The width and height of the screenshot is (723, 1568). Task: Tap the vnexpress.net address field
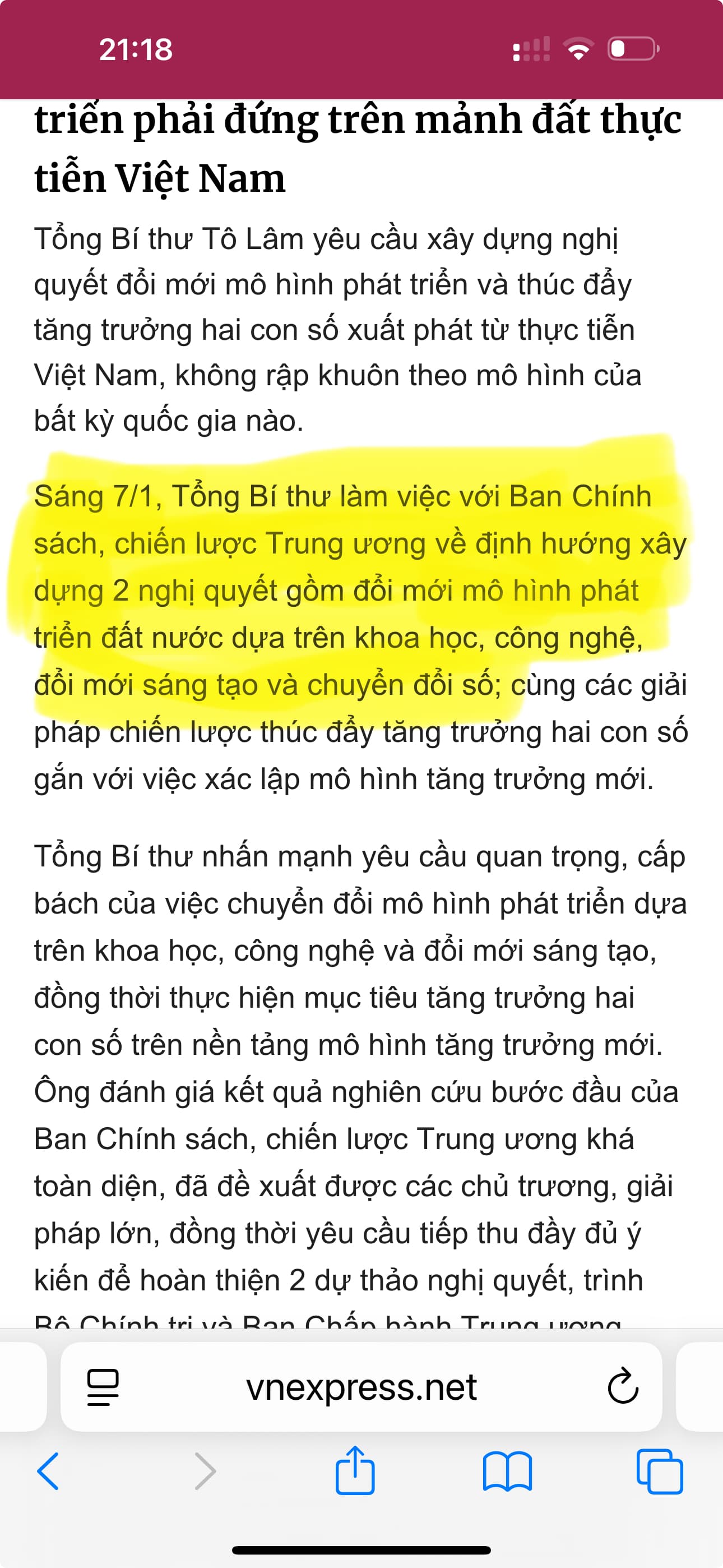coord(361,1387)
